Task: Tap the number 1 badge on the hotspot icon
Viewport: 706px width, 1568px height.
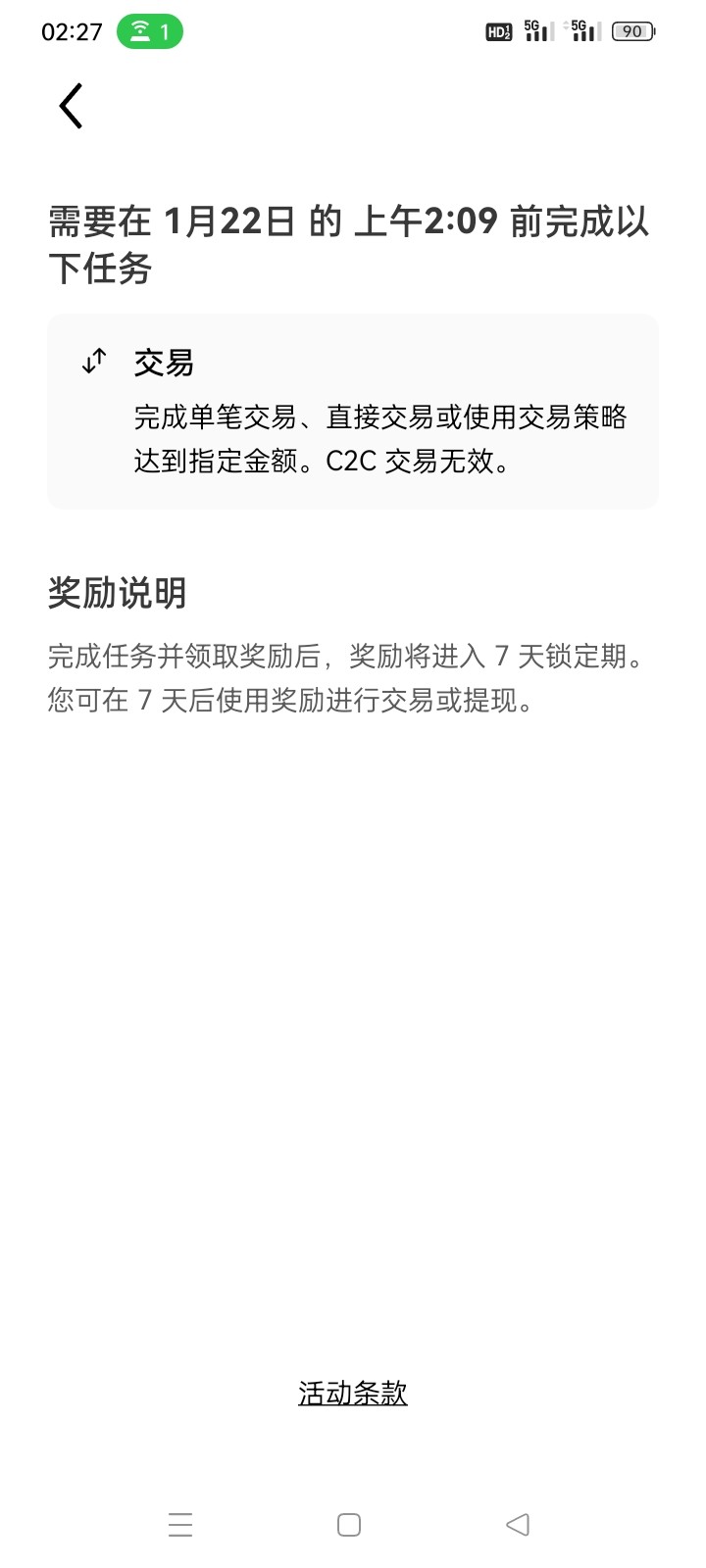Action: pyautogui.click(x=164, y=30)
